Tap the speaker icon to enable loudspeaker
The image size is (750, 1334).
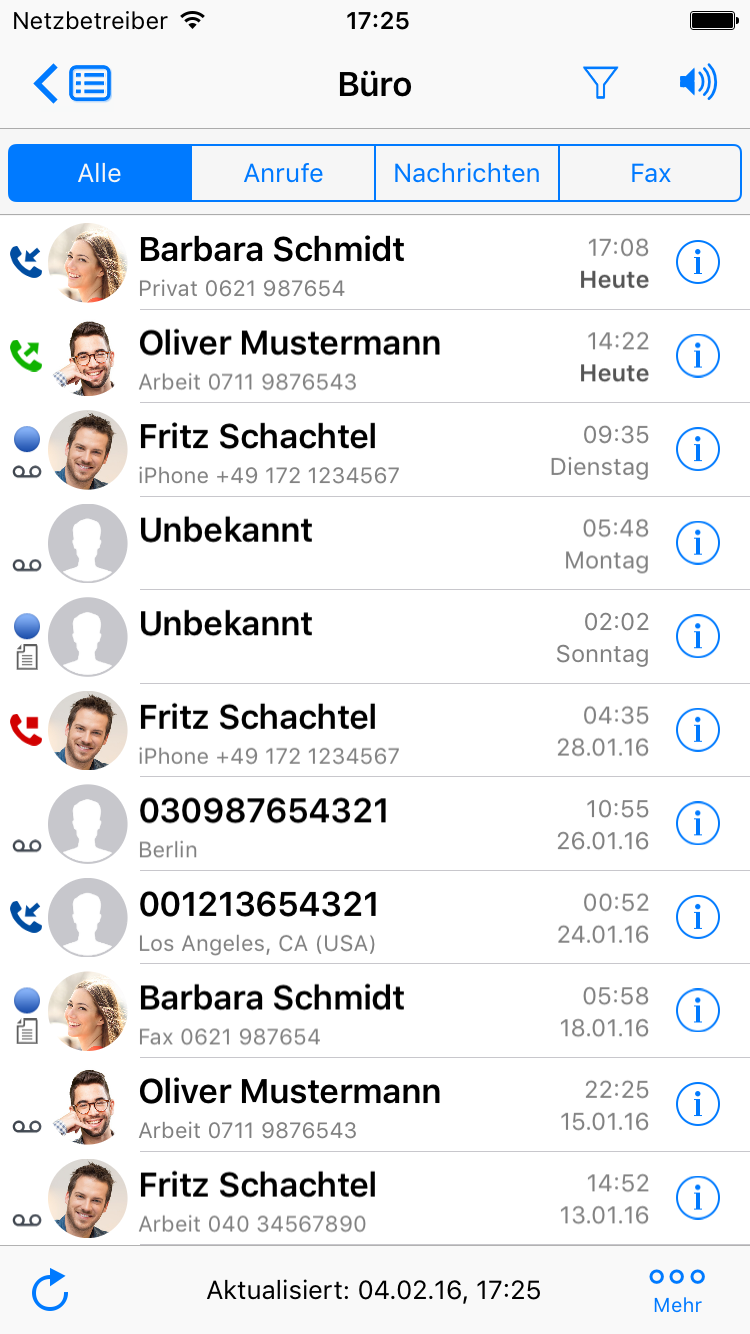click(x=697, y=84)
